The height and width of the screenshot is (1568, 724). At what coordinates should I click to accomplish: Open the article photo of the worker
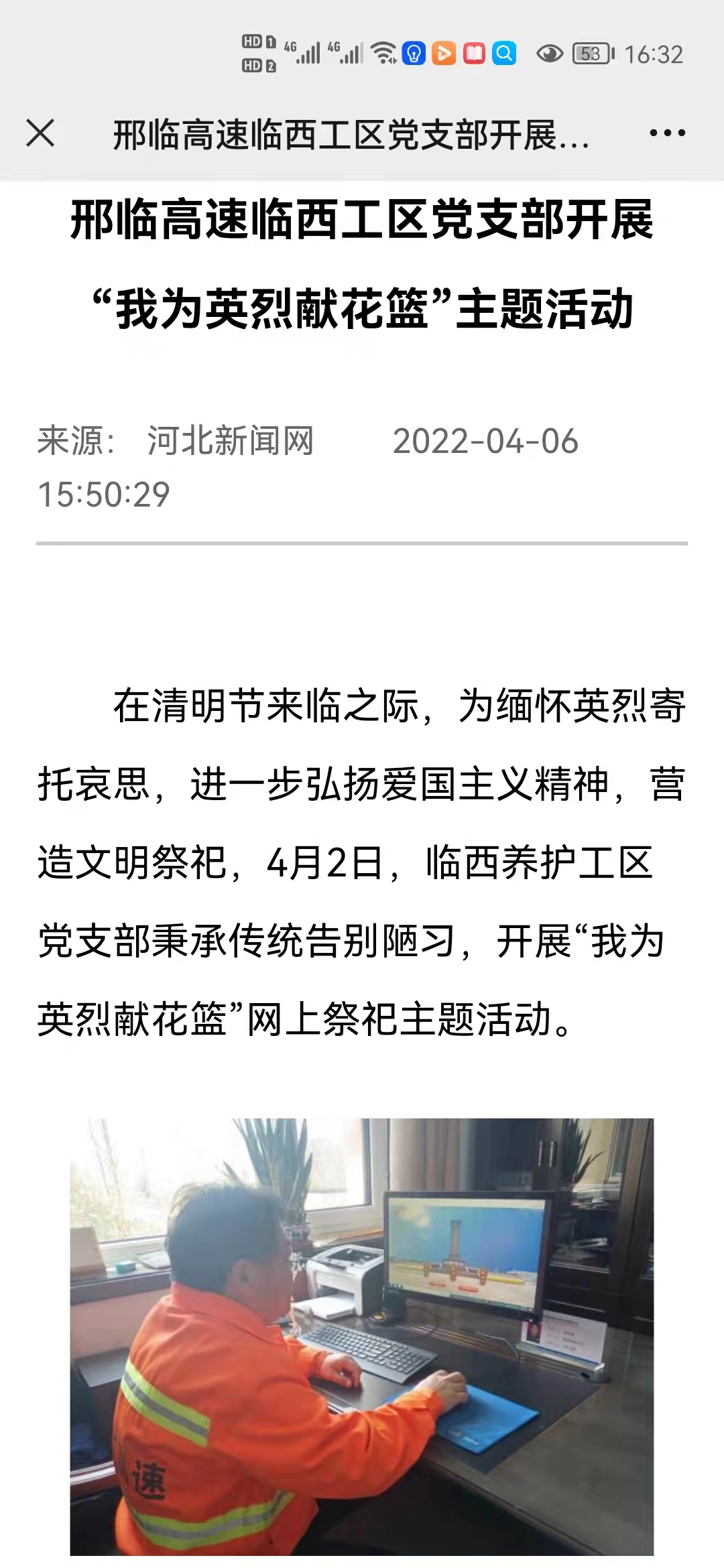pyautogui.click(x=362, y=1337)
